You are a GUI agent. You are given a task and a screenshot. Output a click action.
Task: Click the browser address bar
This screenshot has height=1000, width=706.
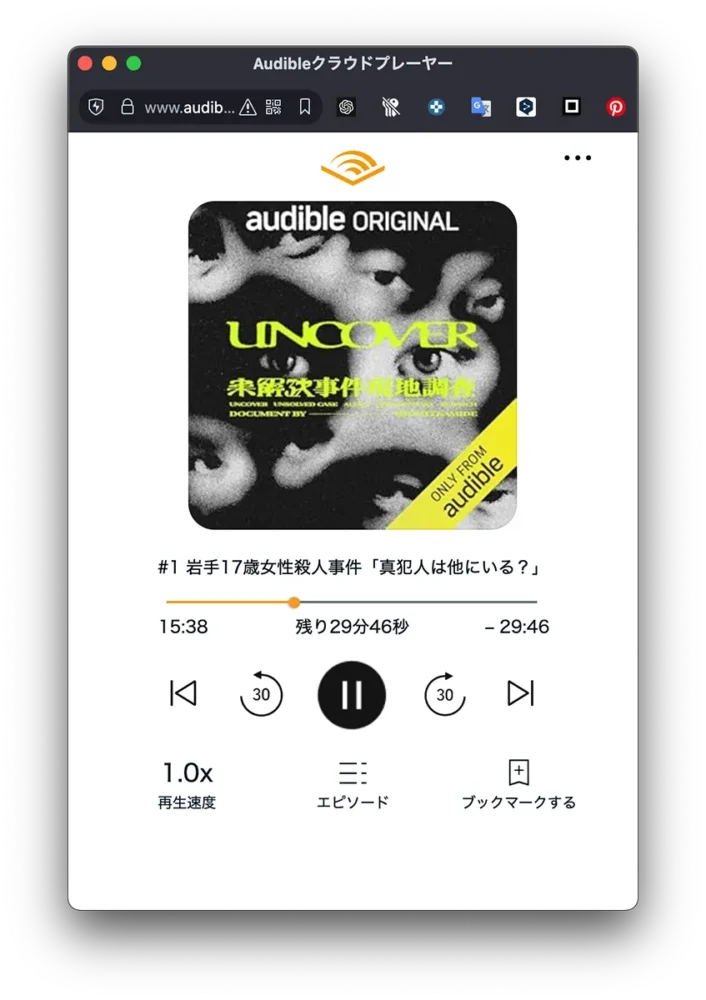[189, 107]
